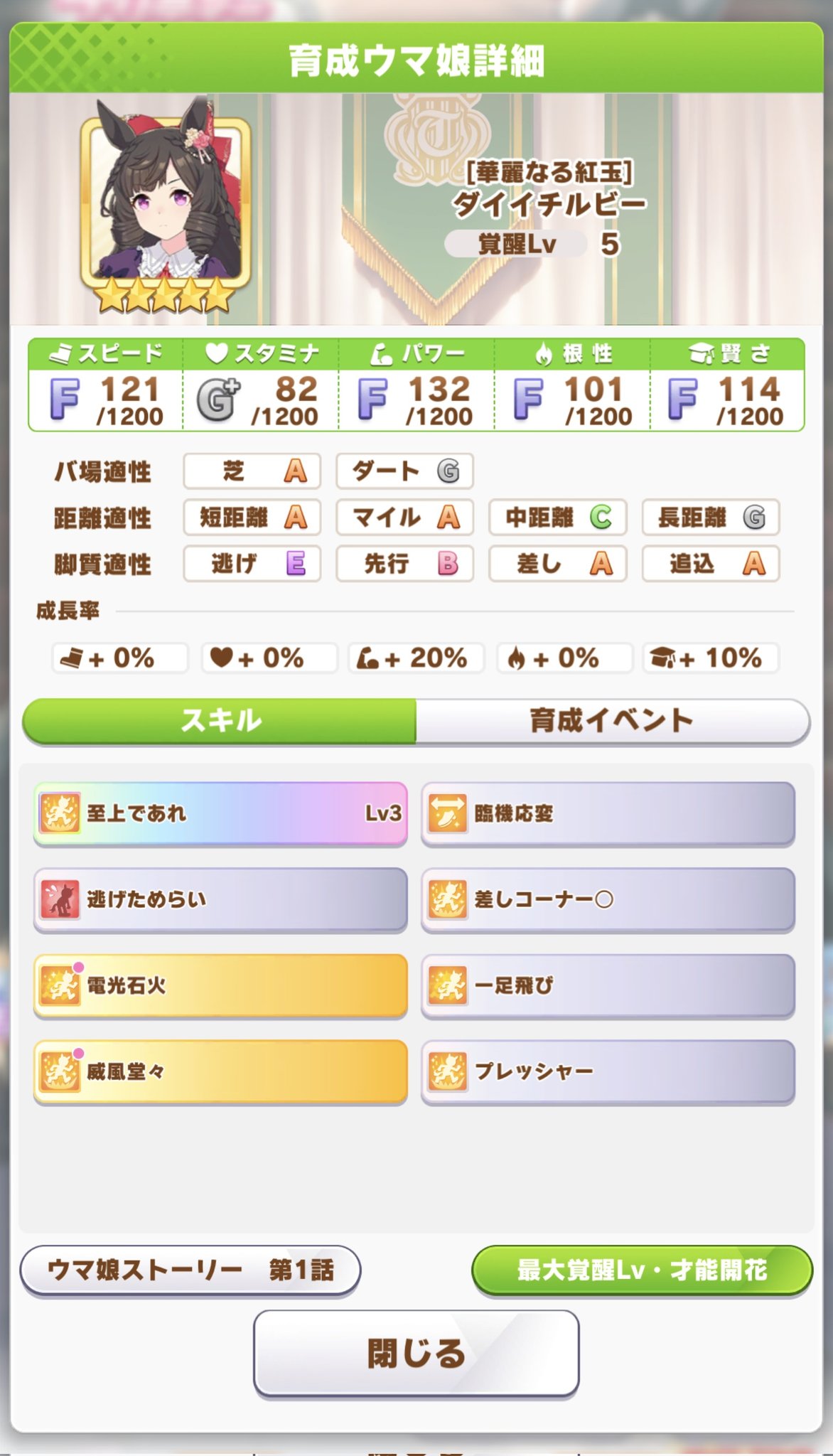The width and height of the screenshot is (833, 1456).
Task: Open skill 臨機応変 details
Action: coord(608,813)
